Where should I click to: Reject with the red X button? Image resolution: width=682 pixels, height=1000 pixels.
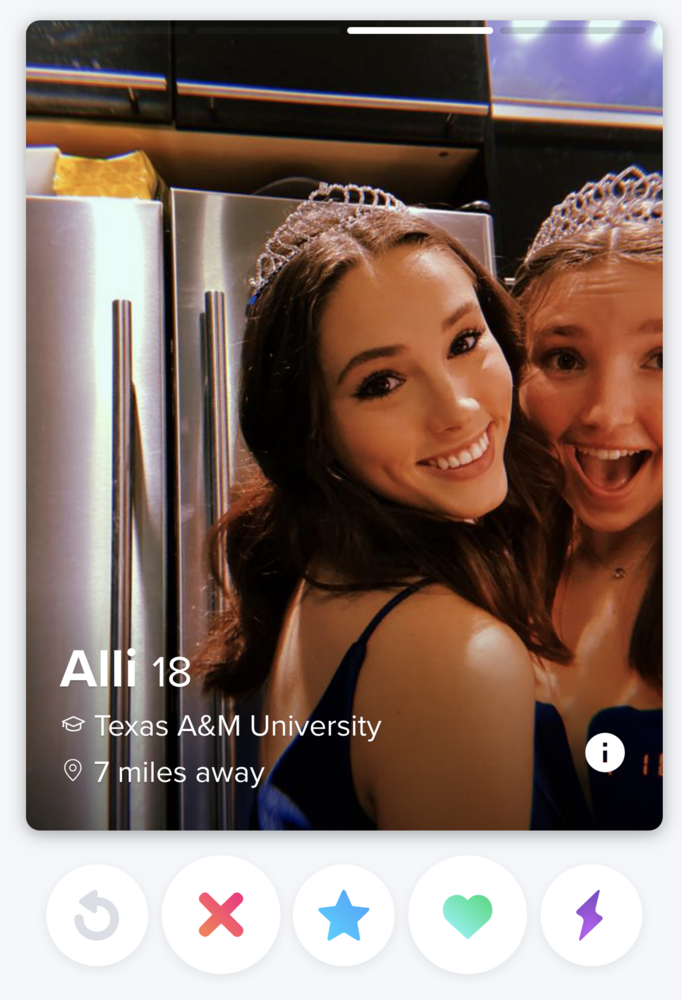tap(221, 915)
